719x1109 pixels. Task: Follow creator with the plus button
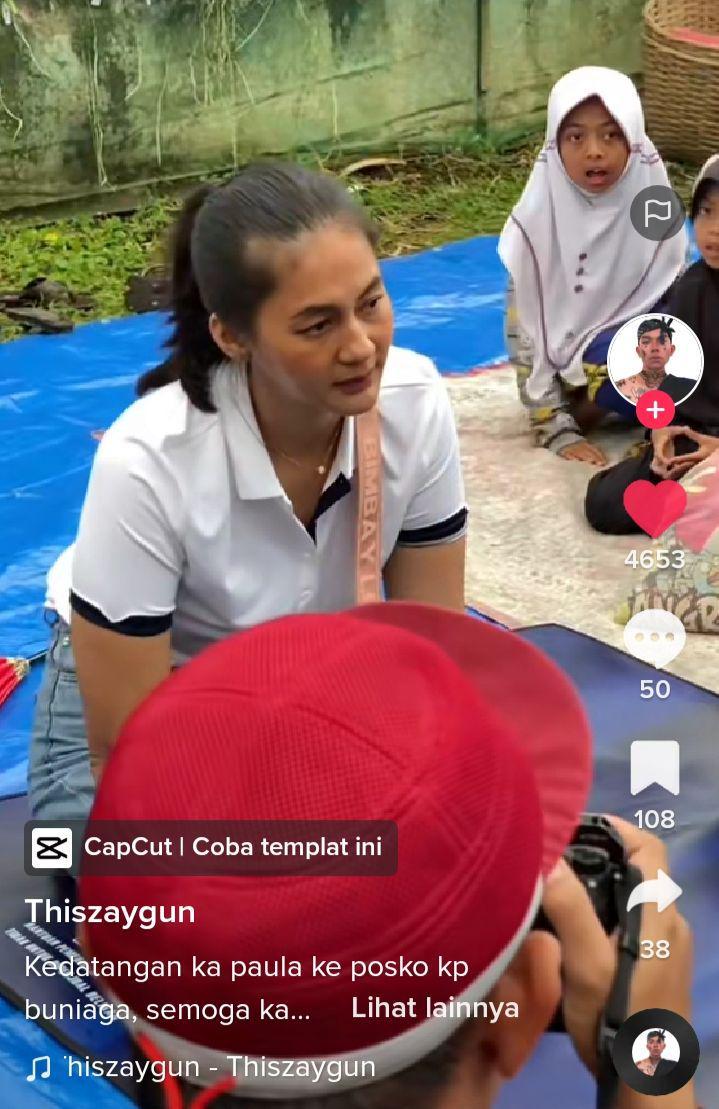[x=655, y=410]
